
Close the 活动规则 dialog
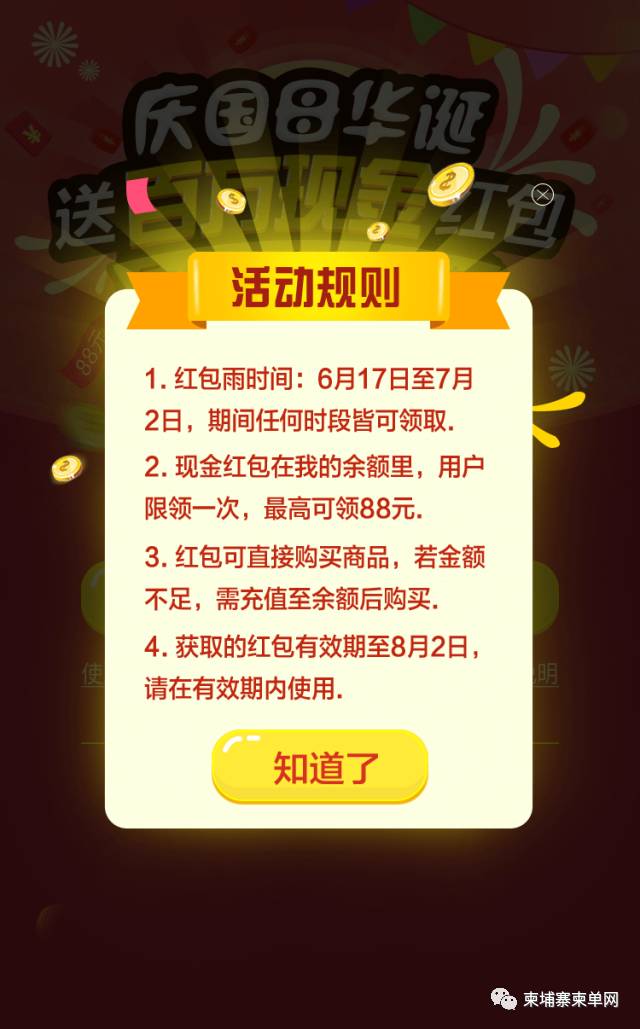542,194
